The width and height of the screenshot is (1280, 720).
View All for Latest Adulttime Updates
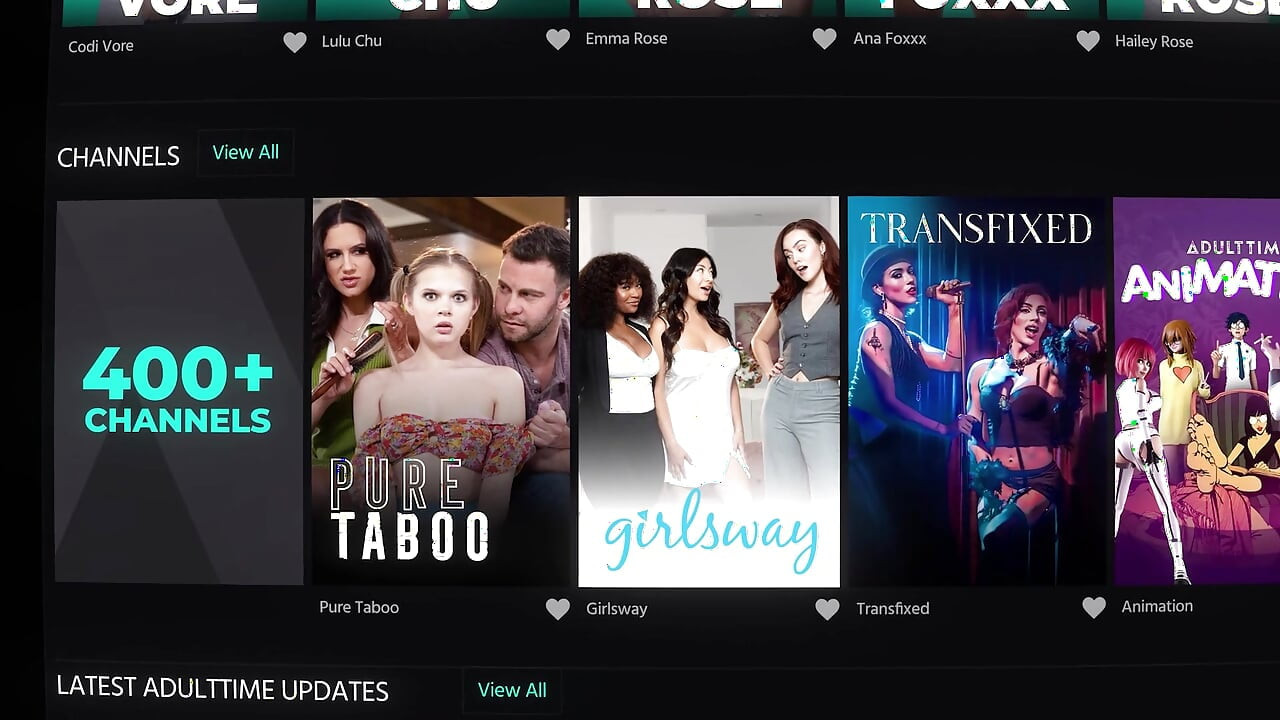[x=512, y=690]
